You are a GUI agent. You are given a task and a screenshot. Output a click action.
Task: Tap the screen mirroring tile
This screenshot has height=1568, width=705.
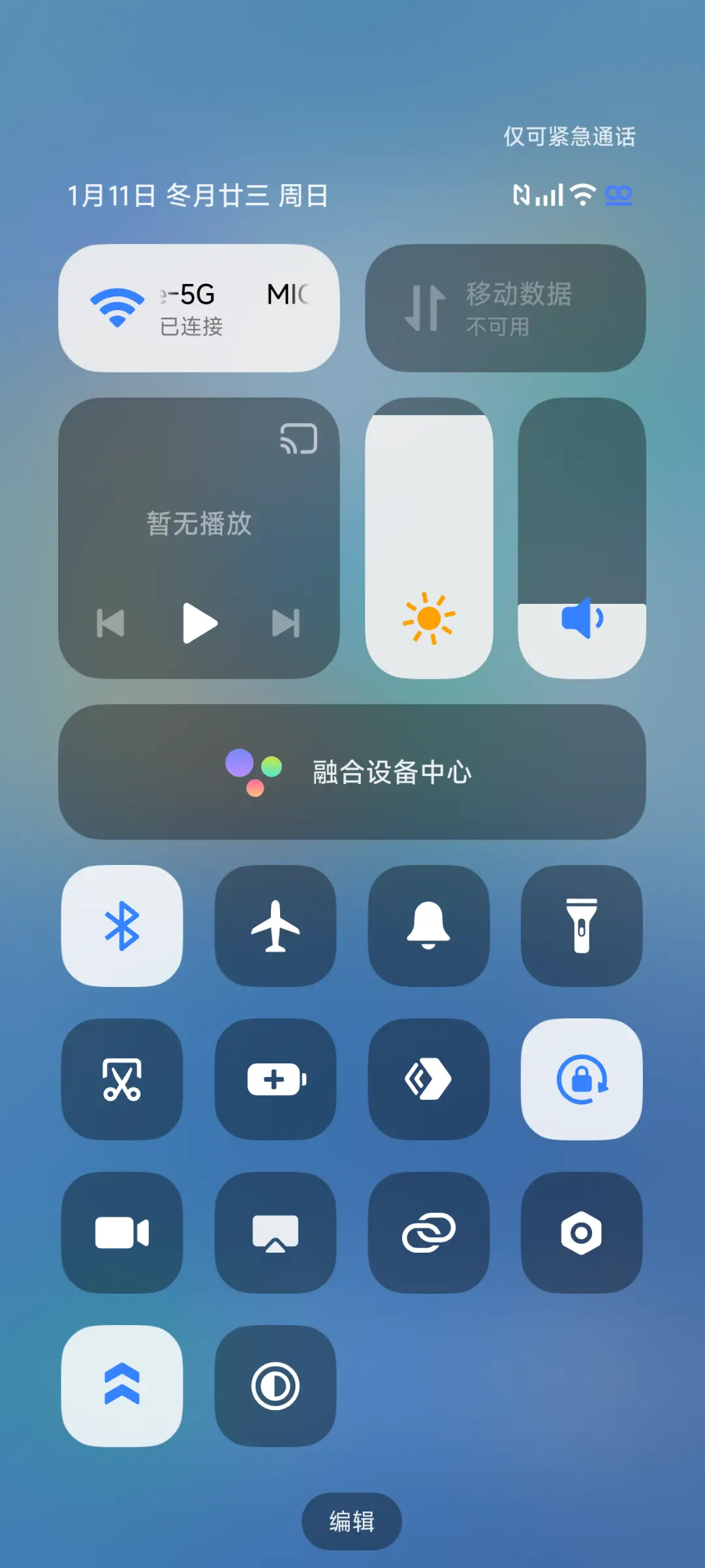coord(275,1235)
